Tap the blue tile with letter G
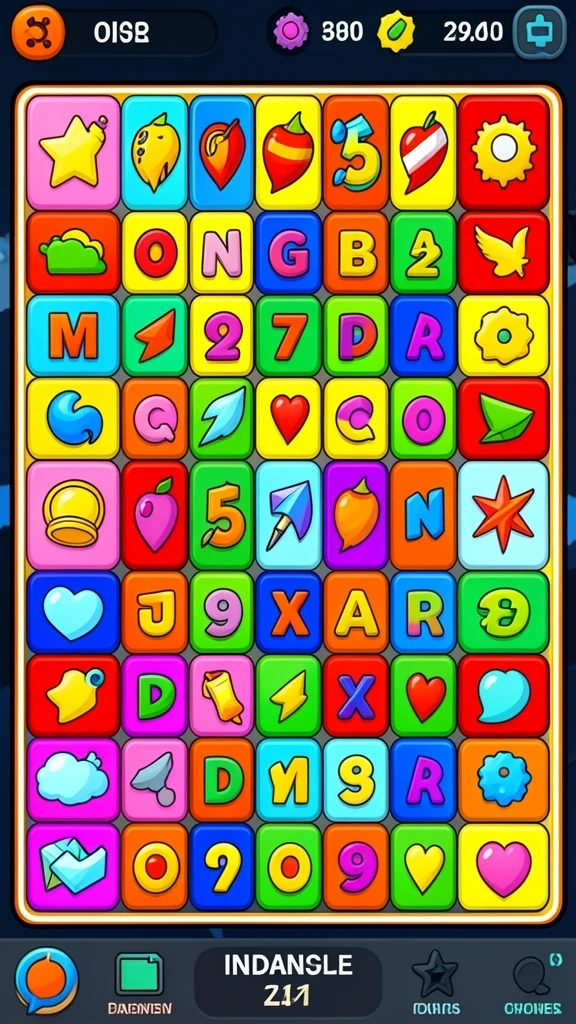The width and height of the screenshot is (576, 1024). pyautogui.click(x=288, y=253)
